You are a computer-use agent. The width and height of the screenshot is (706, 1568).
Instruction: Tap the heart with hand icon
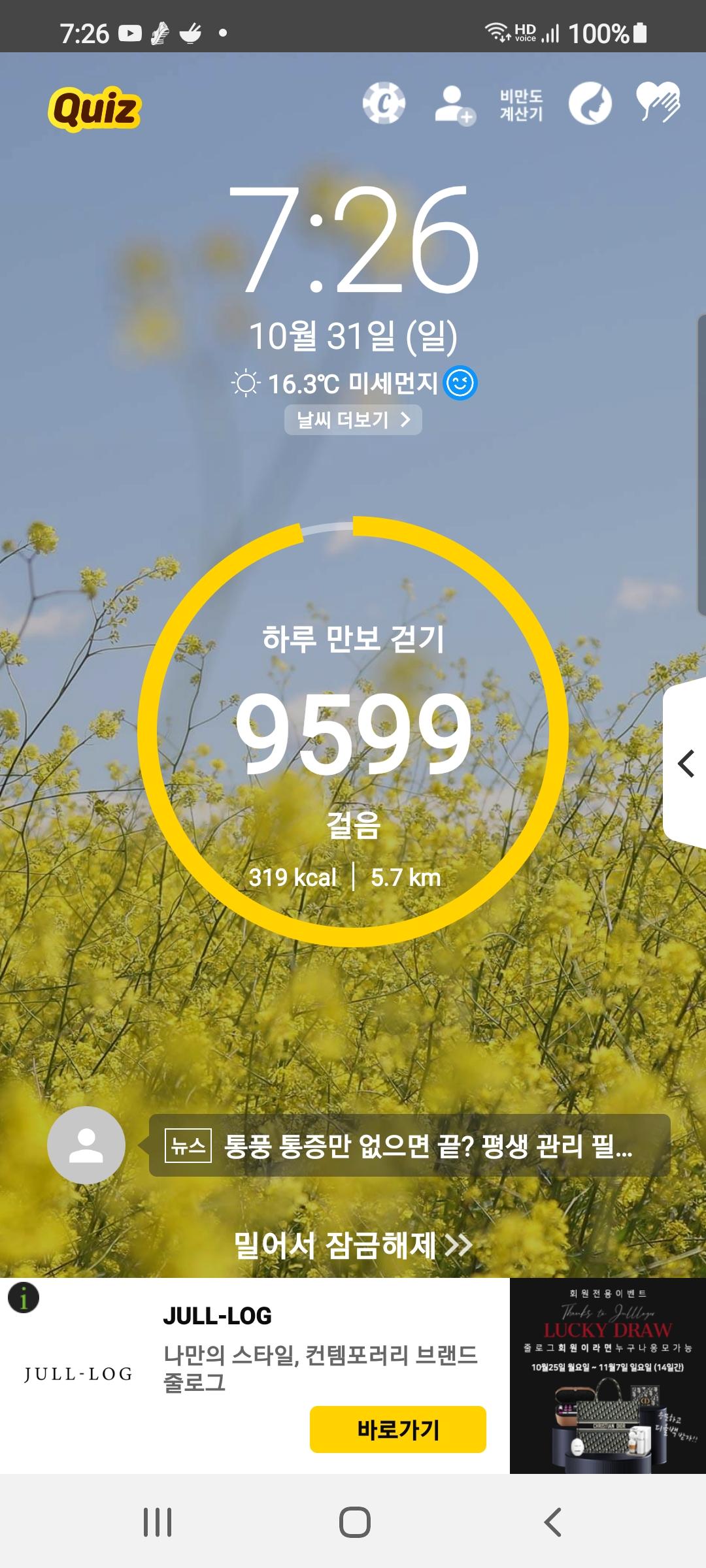point(658,103)
